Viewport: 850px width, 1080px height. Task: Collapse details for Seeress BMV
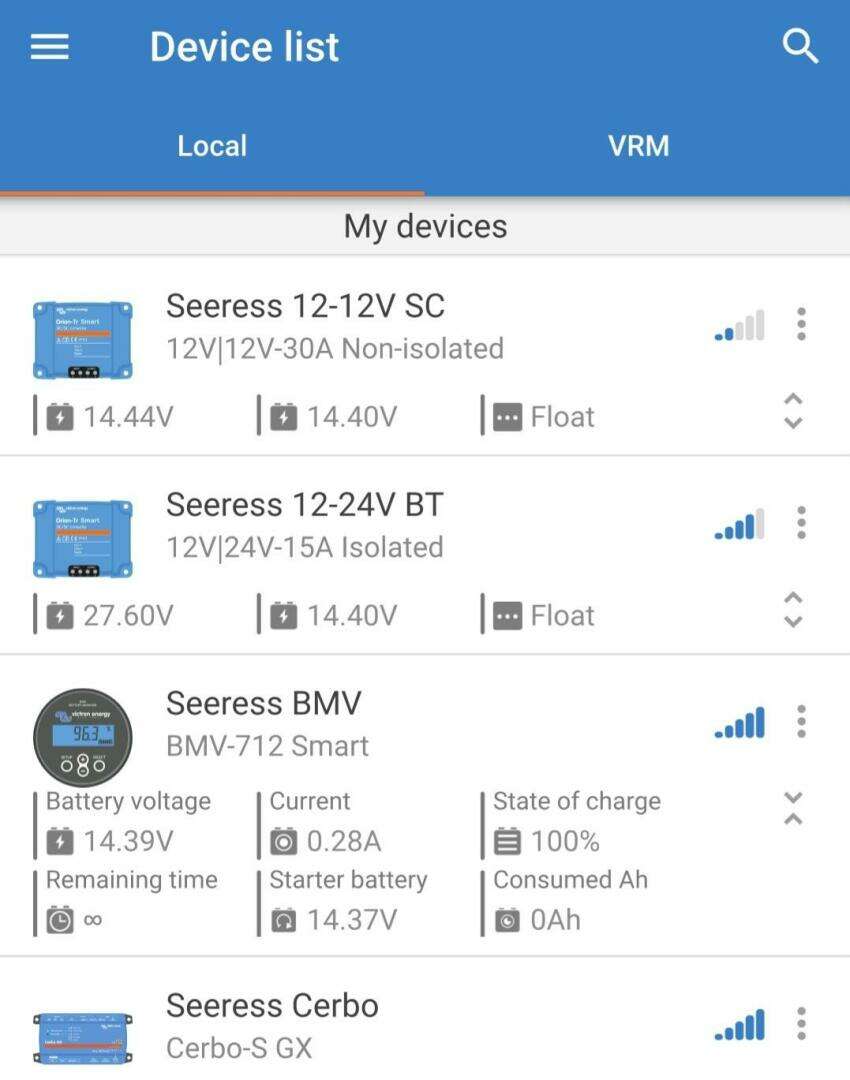(793, 808)
